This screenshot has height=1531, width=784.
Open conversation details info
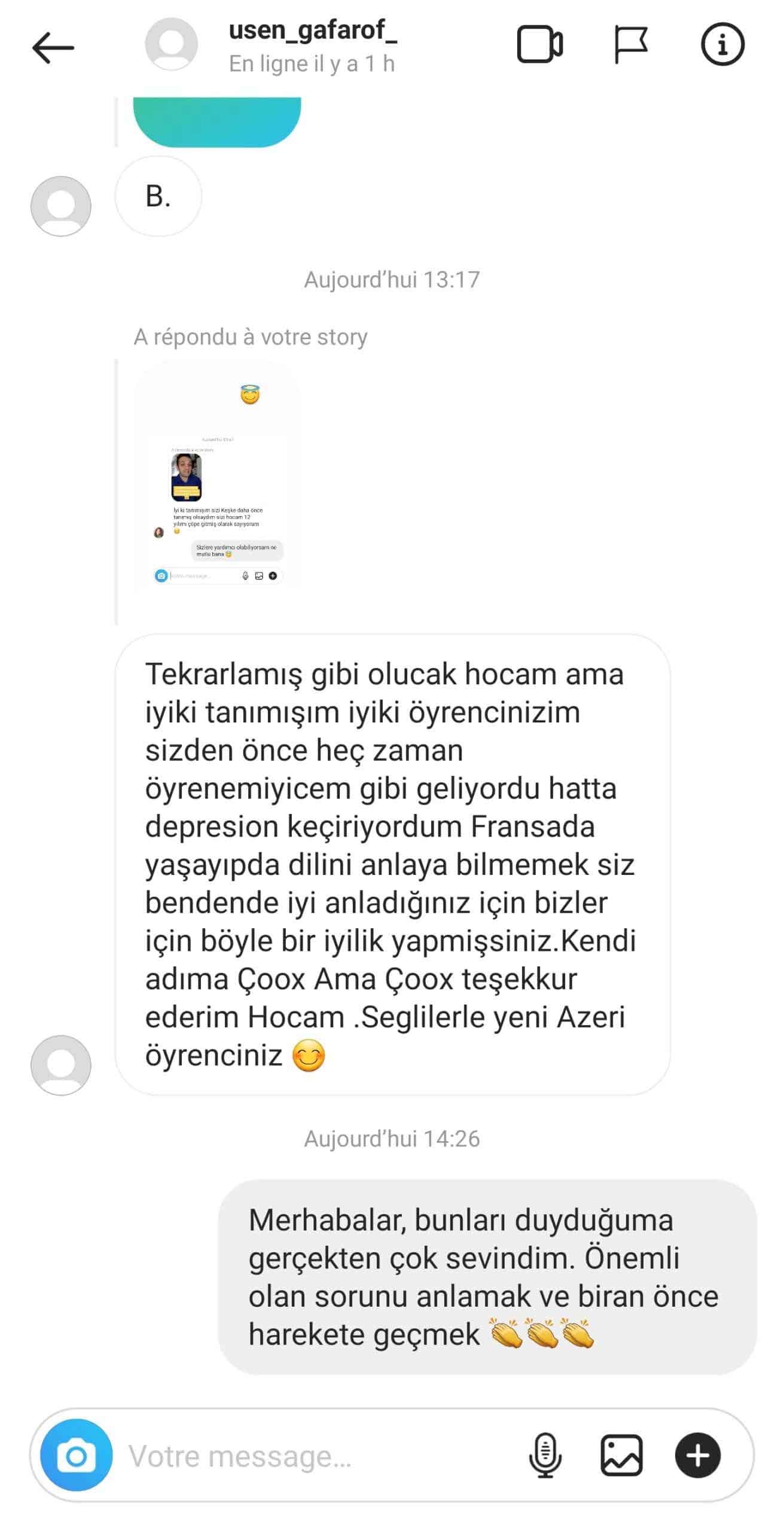click(722, 45)
